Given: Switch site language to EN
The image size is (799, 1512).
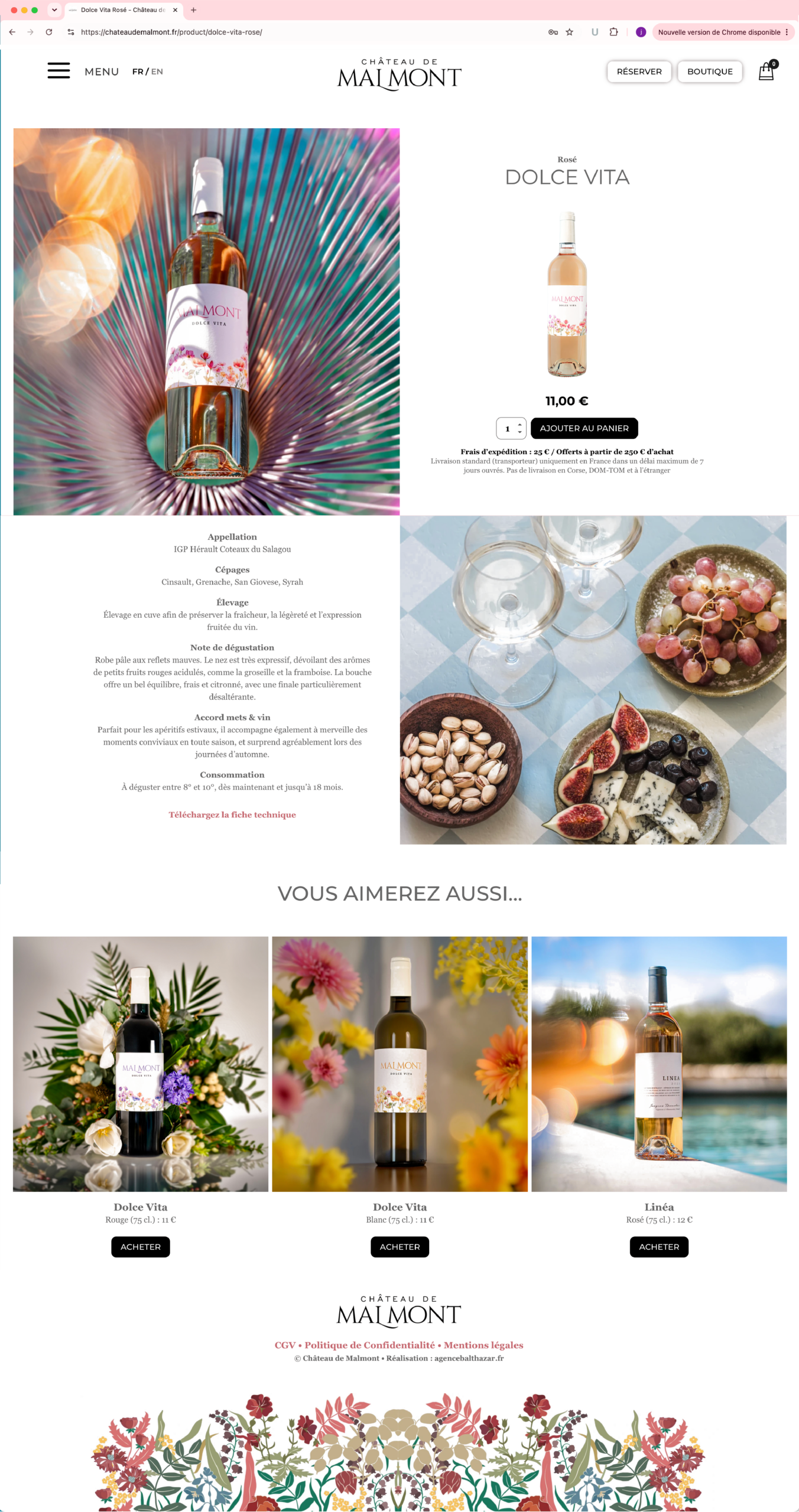Looking at the screenshot, I should coord(157,71).
